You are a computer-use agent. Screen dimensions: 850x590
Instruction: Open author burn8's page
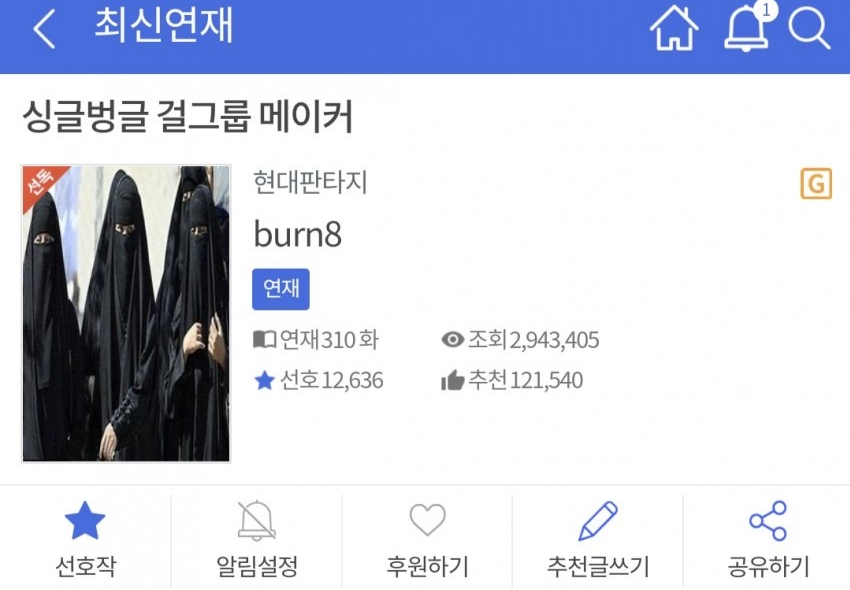[298, 235]
